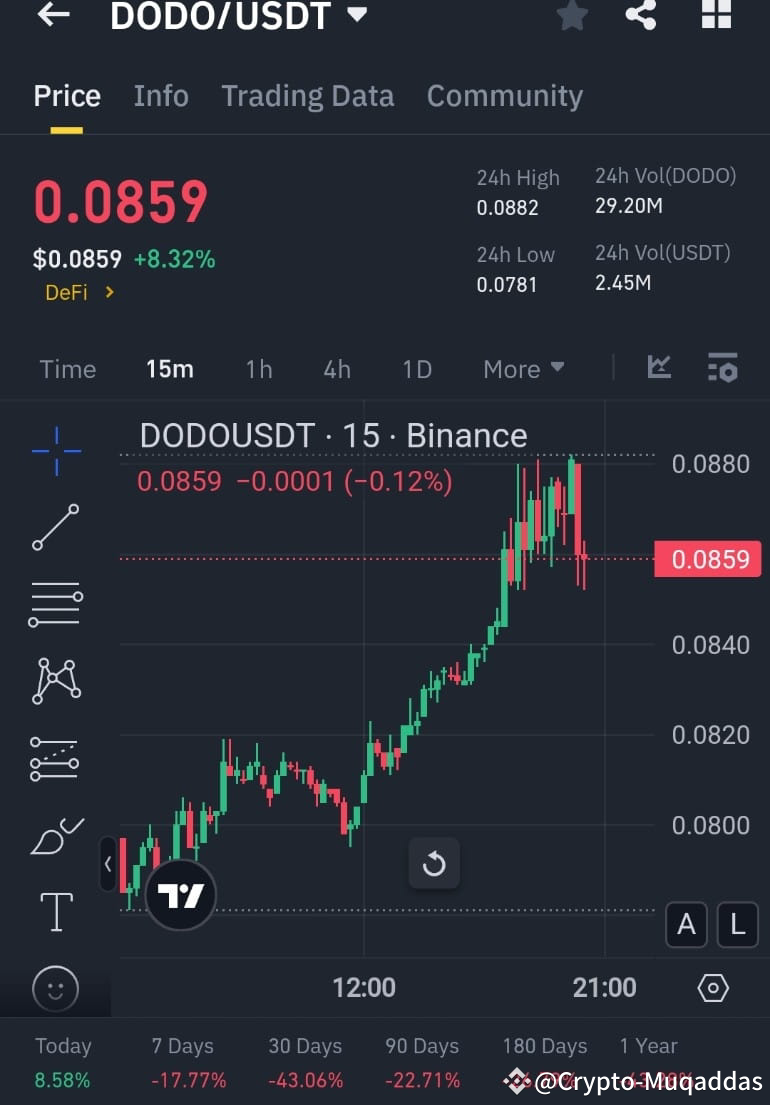Select the XABCD pattern tool

coord(55,681)
